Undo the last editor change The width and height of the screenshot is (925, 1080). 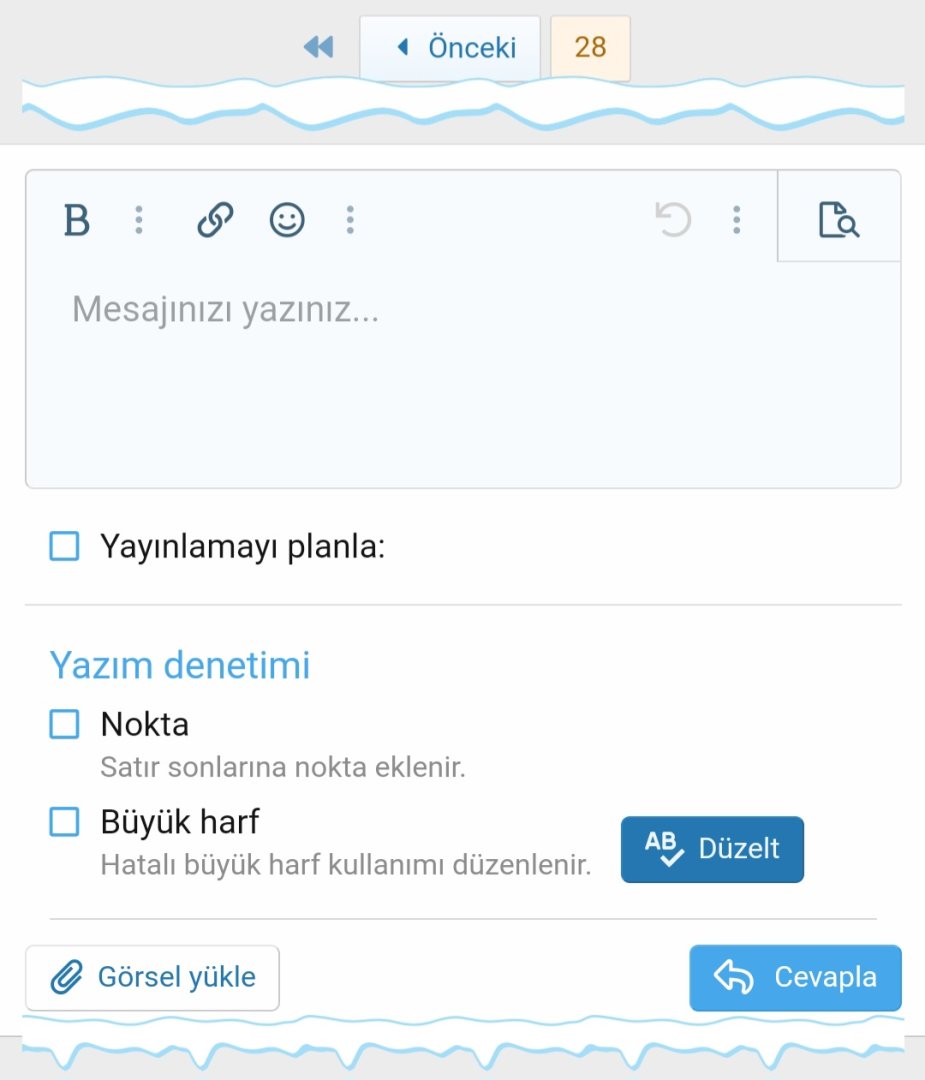tap(673, 220)
